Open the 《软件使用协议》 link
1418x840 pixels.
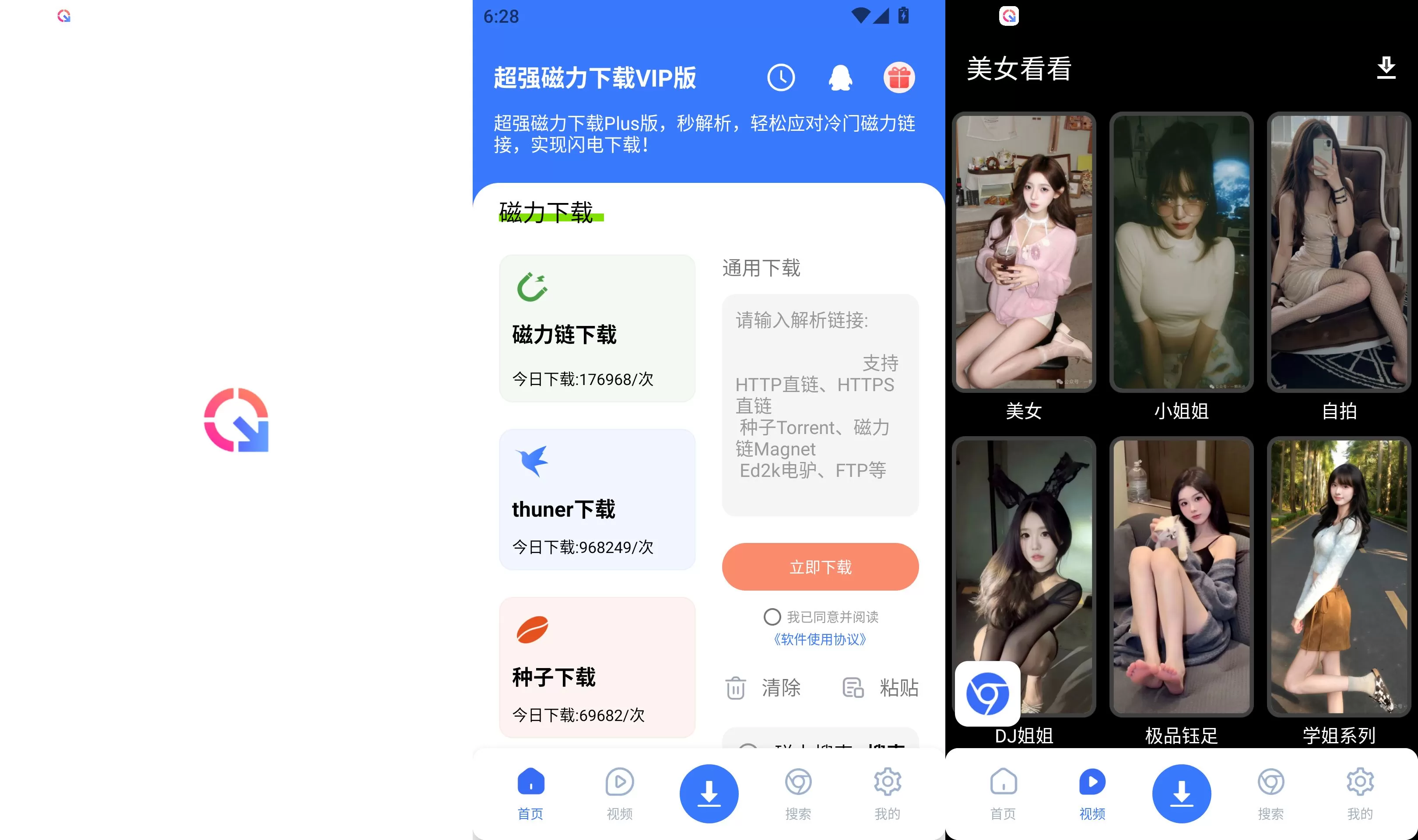click(820, 640)
